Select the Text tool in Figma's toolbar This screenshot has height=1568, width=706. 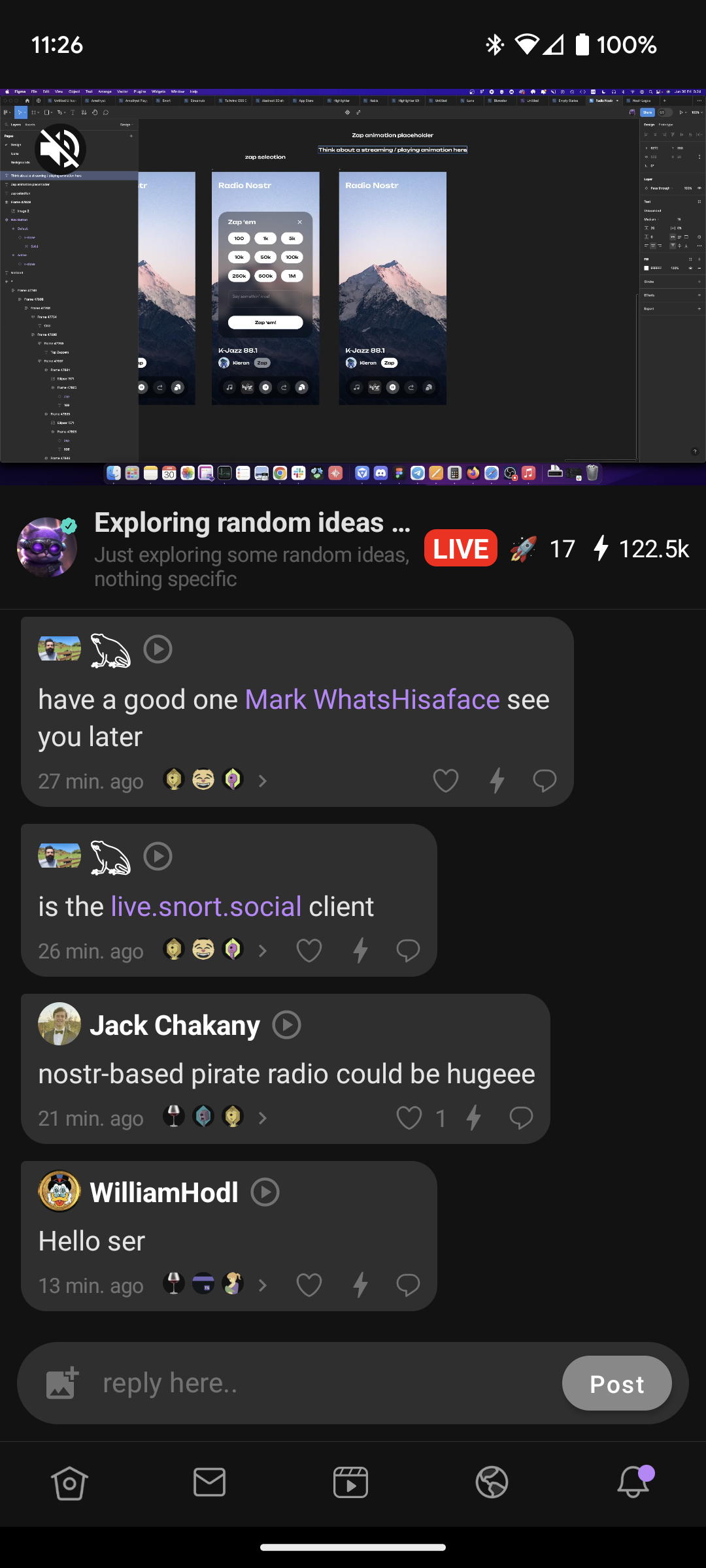(73, 112)
